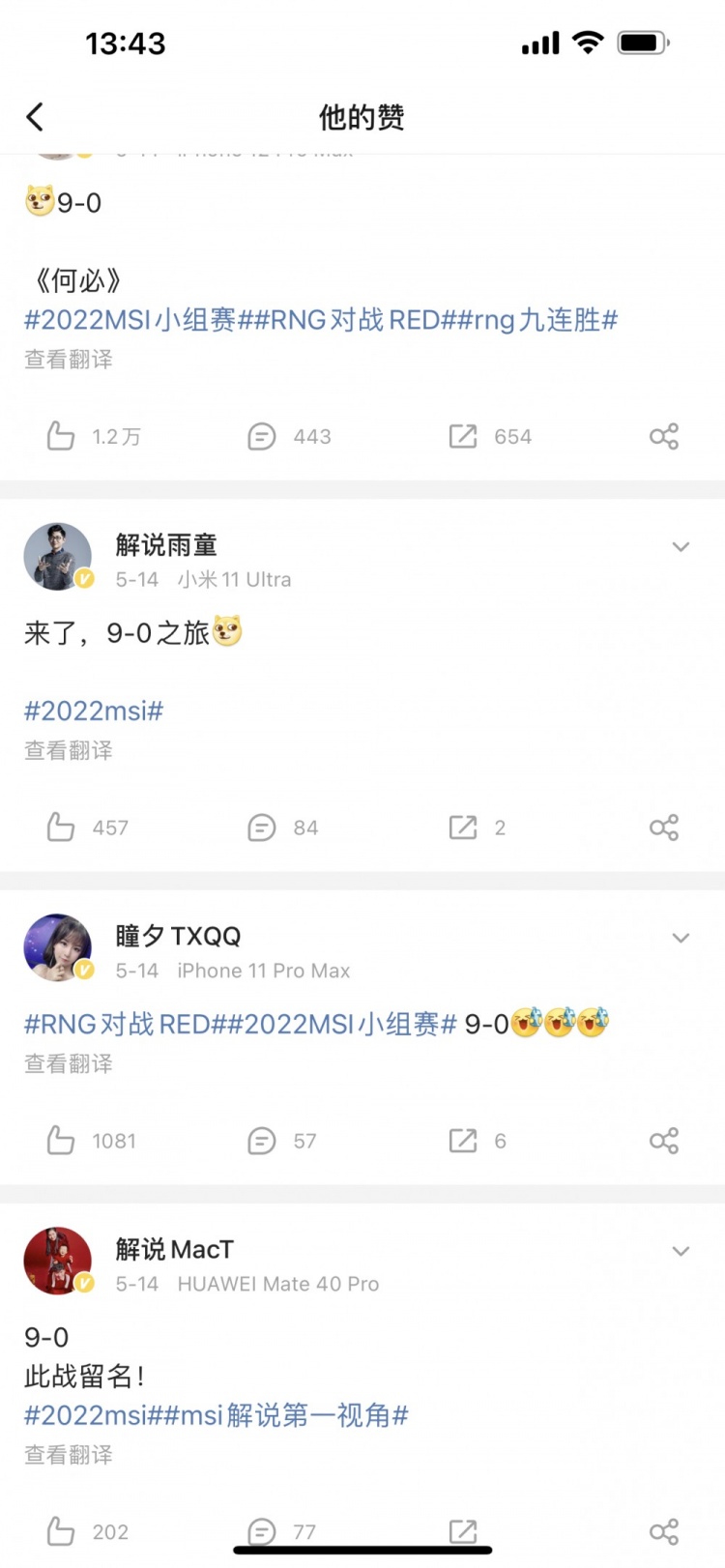Open the #rng九连胜# hashtag link
The height and width of the screenshot is (1568, 725).
point(545,320)
